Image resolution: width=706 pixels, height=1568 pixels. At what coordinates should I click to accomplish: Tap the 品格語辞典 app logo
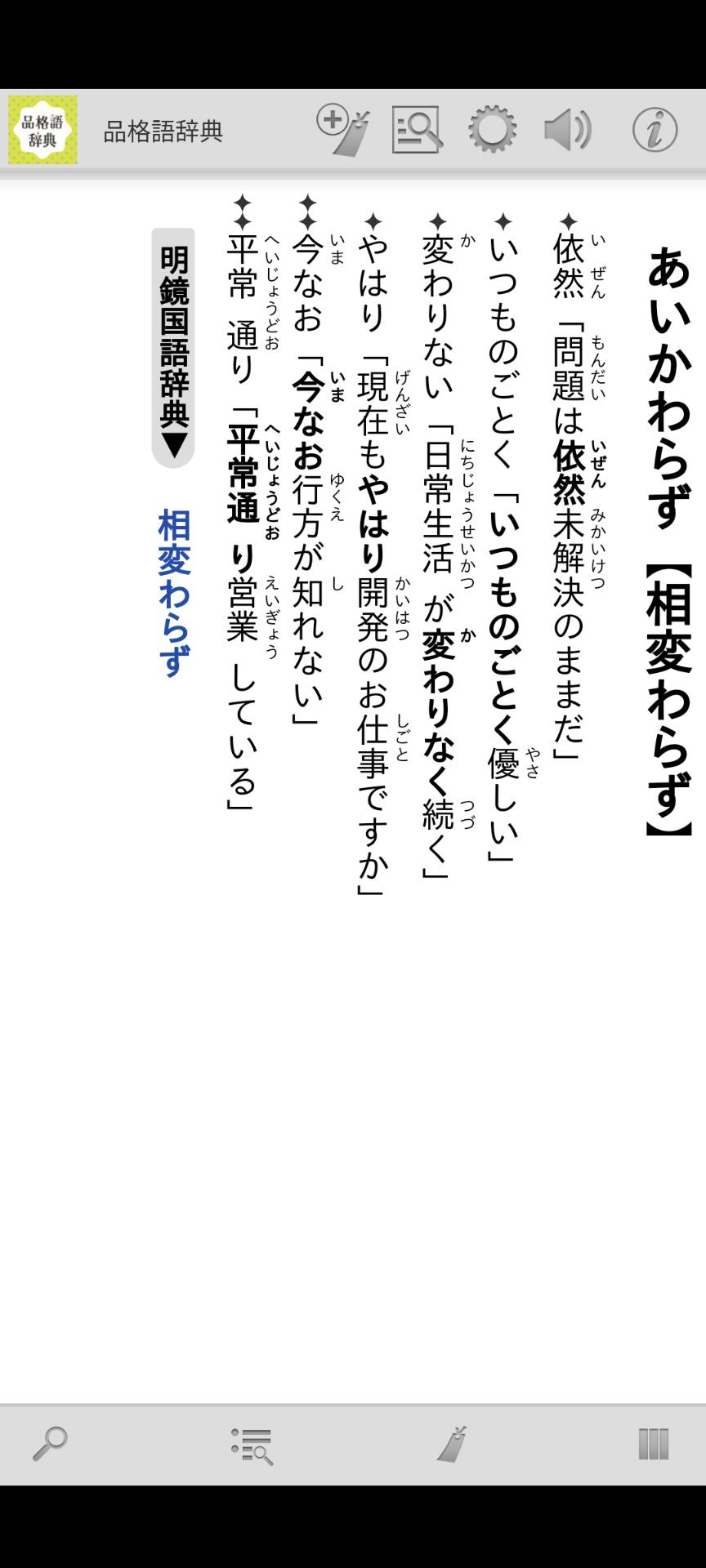pos(42,130)
